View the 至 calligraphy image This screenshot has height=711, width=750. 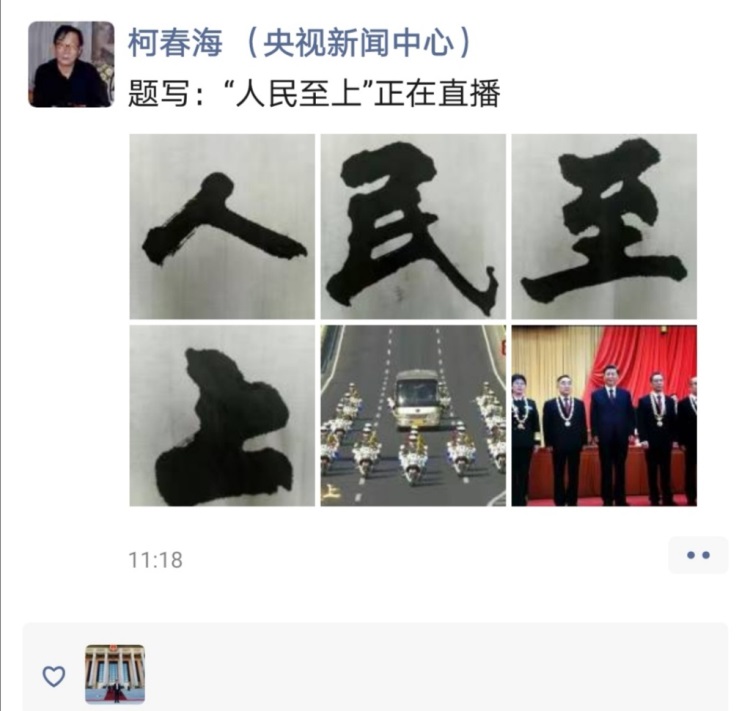[x=604, y=226]
